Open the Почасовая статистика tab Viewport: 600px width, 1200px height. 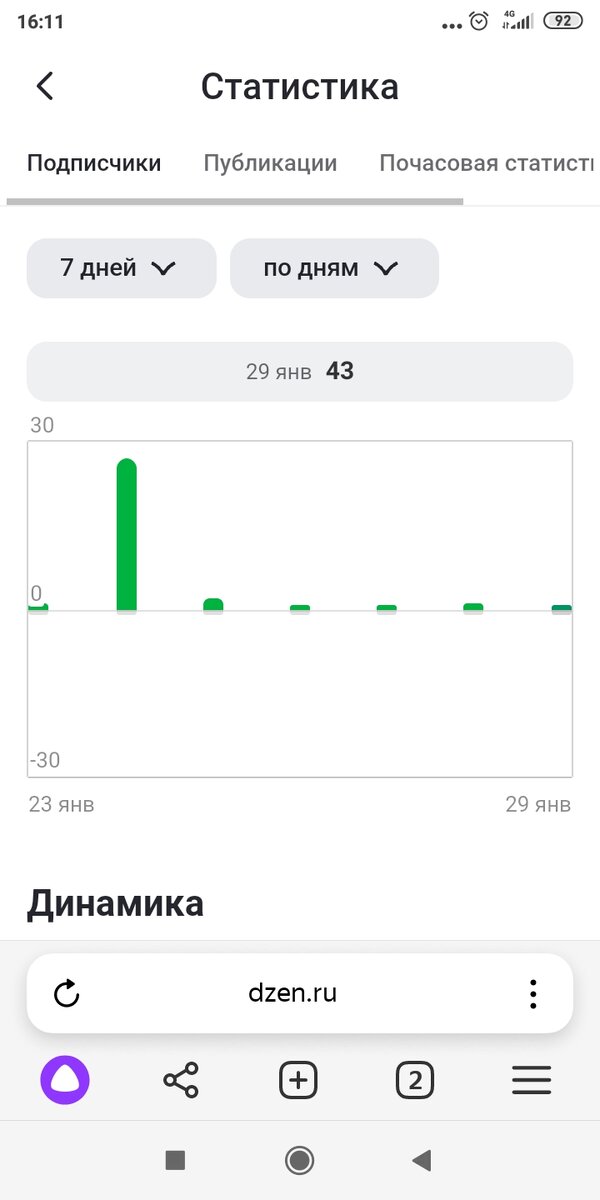(x=486, y=163)
